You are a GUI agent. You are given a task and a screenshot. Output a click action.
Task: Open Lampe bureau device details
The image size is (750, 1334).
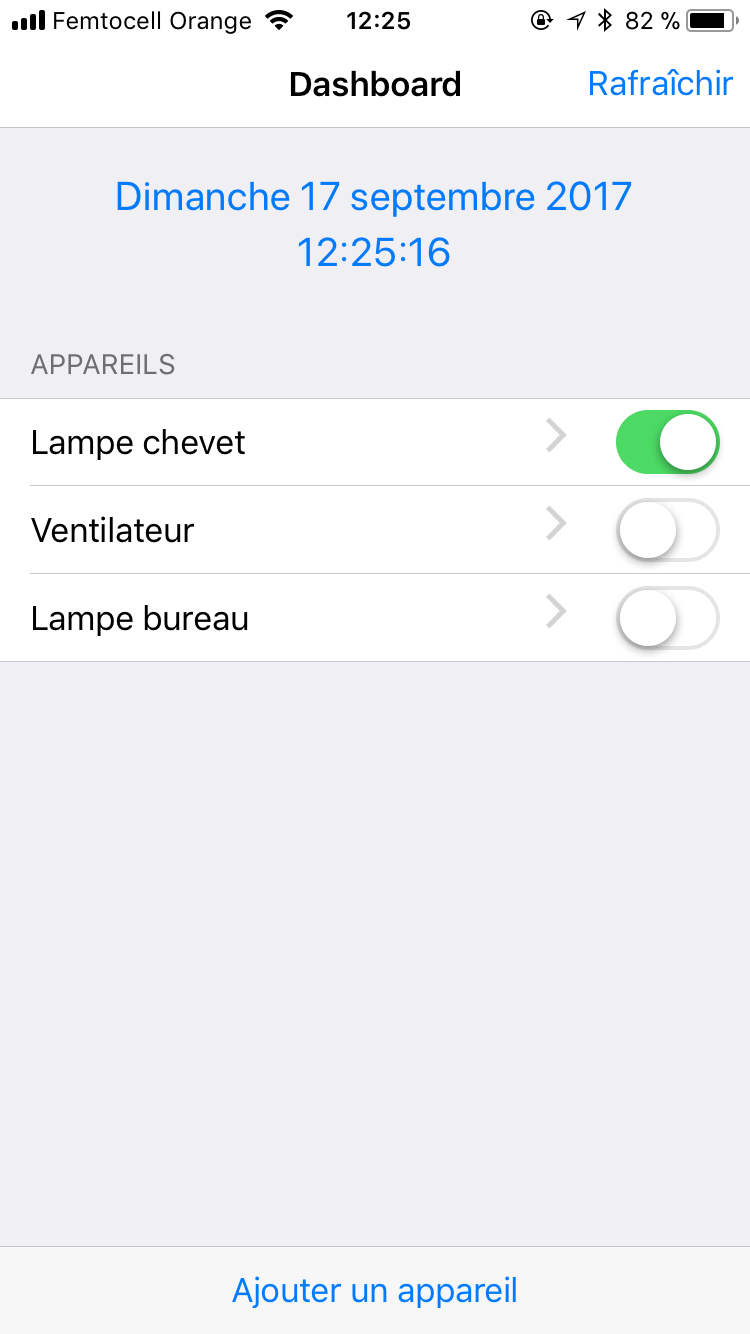[300, 618]
